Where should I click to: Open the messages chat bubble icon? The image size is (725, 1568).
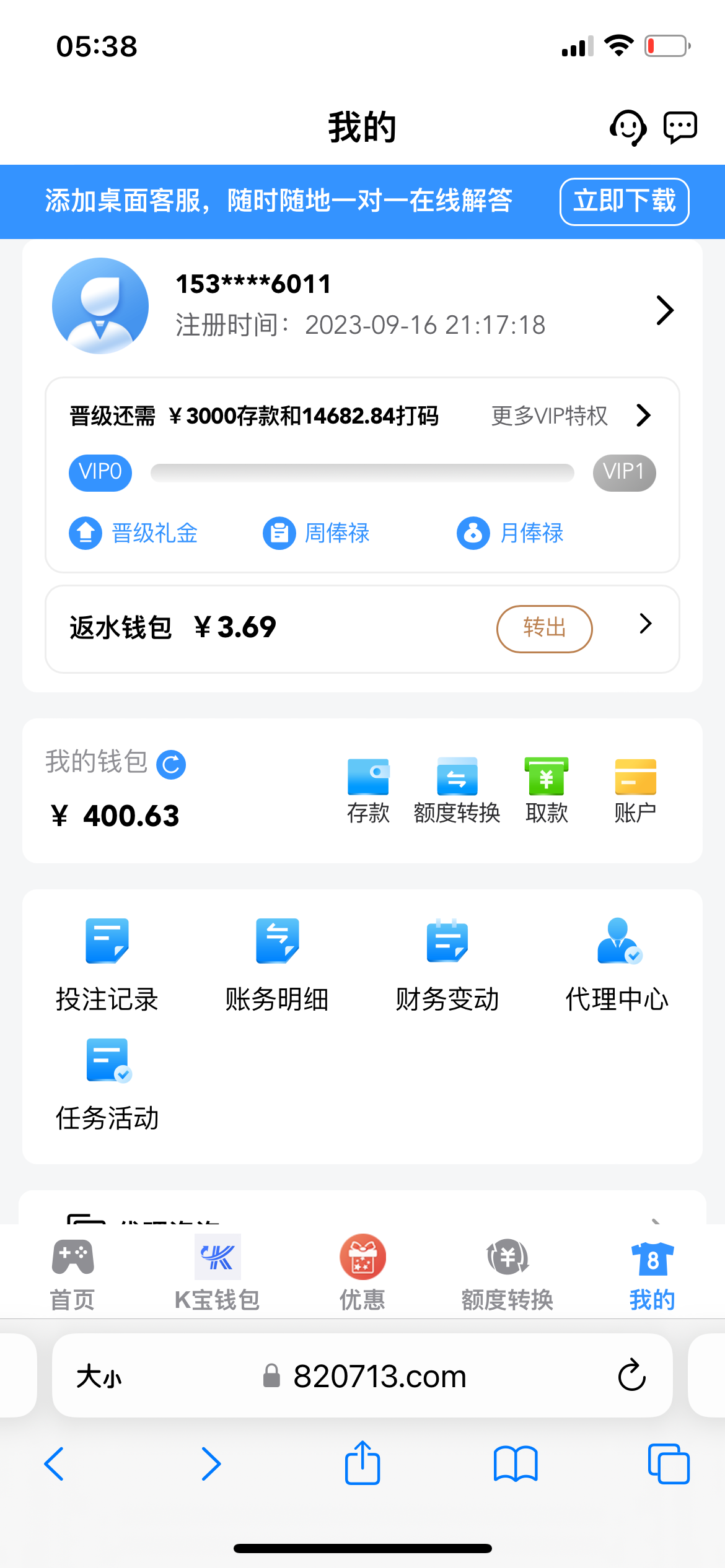(680, 128)
